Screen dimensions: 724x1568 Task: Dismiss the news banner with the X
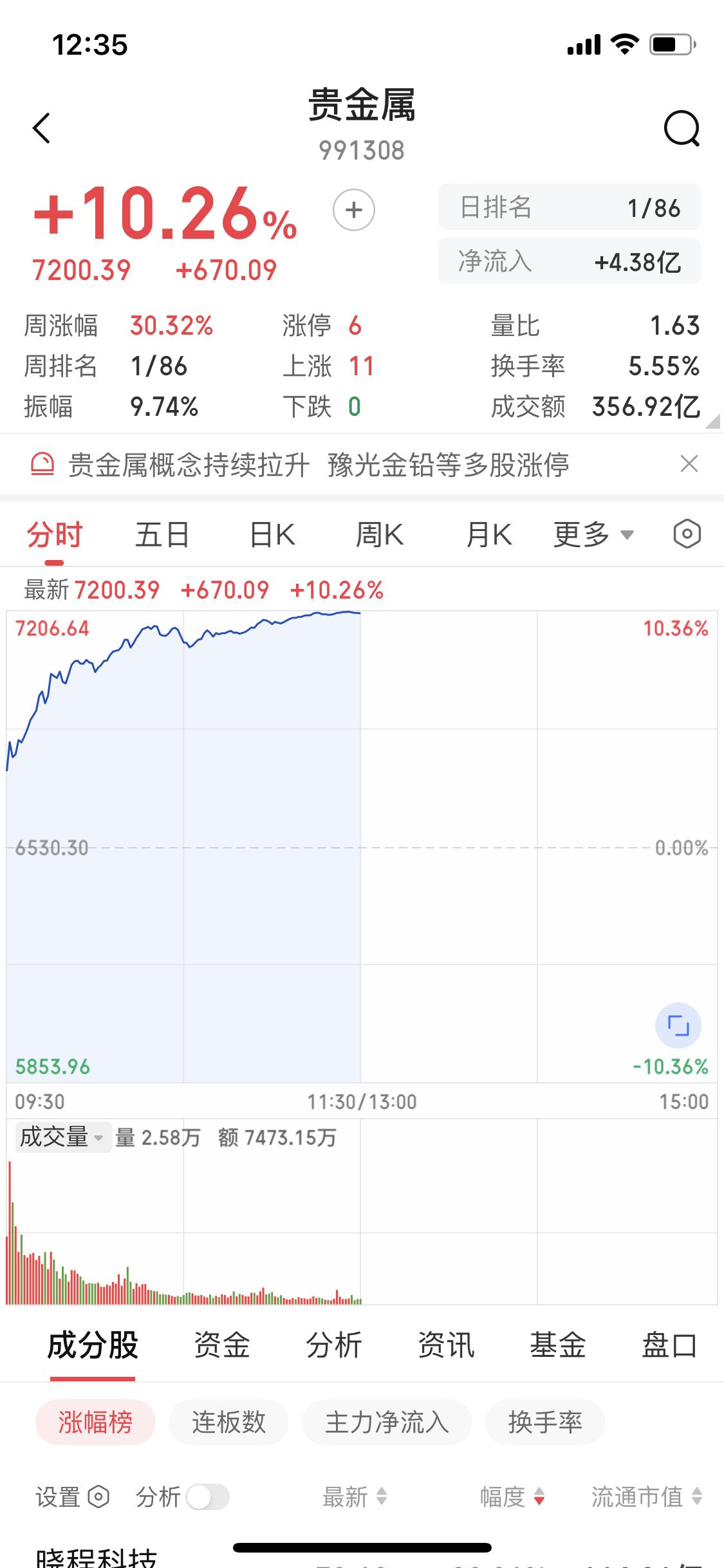click(689, 463)
